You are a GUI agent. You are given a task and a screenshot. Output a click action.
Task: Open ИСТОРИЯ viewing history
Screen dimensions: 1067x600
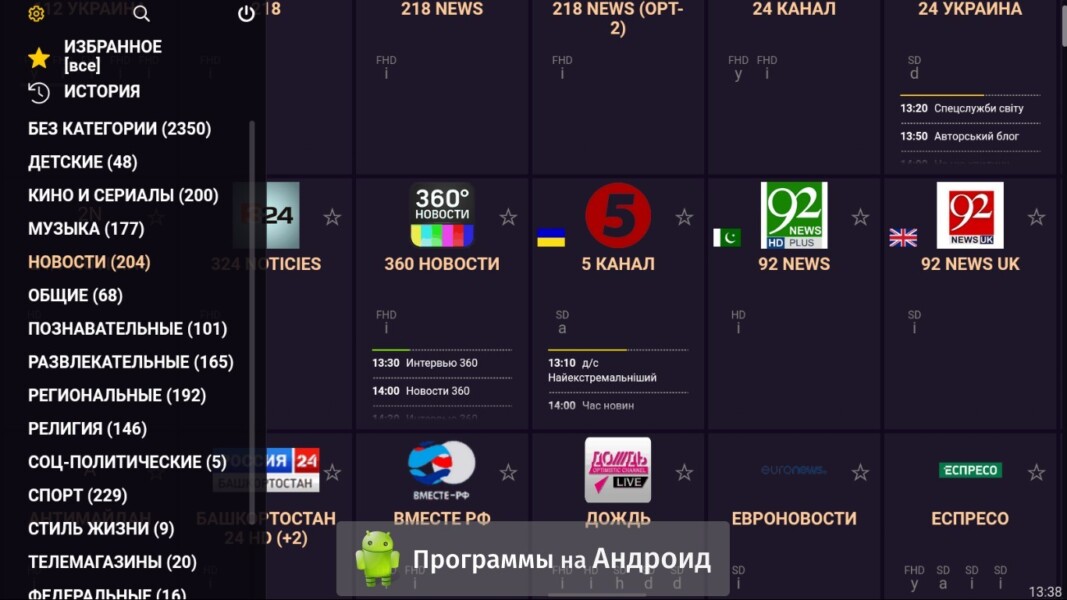101,92
